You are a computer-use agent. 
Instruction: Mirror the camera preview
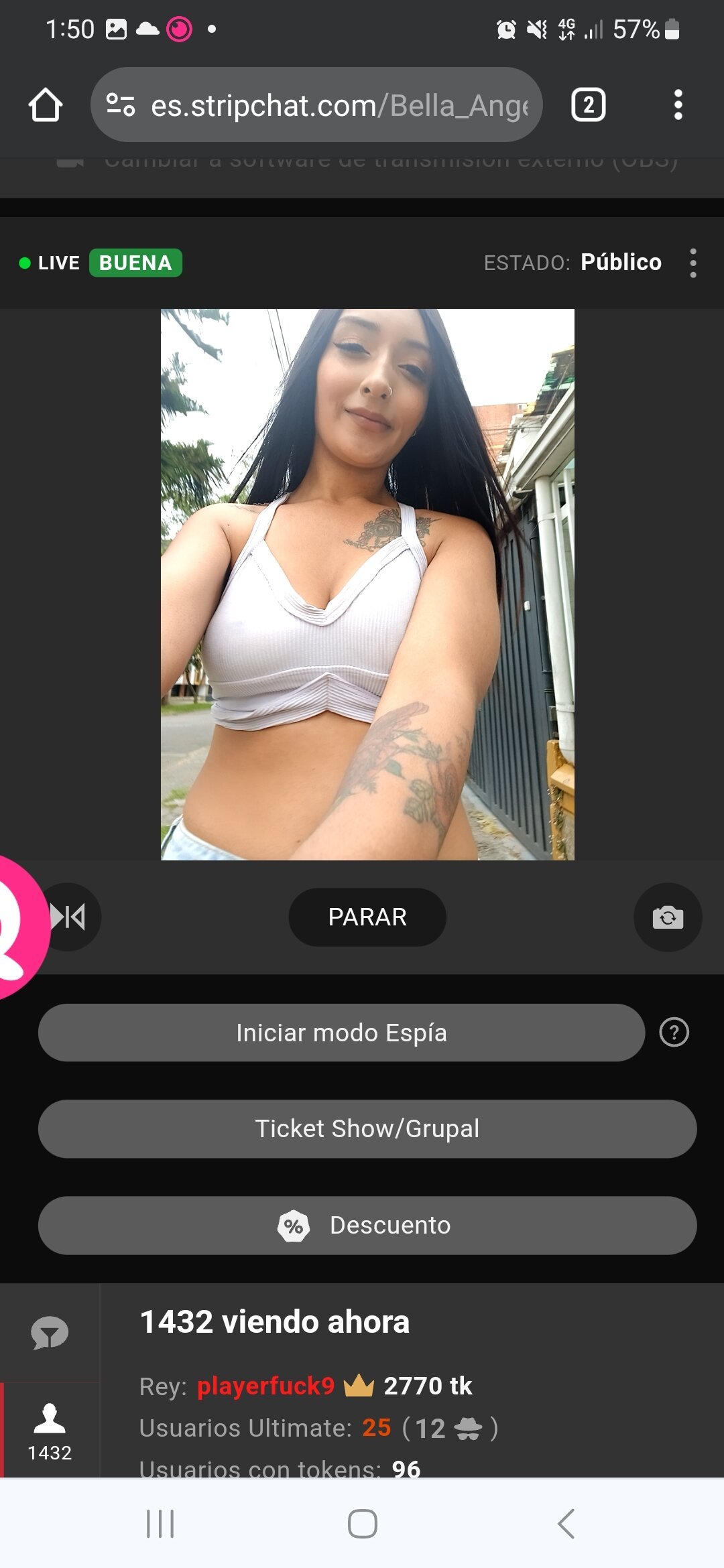pos(72,917)
